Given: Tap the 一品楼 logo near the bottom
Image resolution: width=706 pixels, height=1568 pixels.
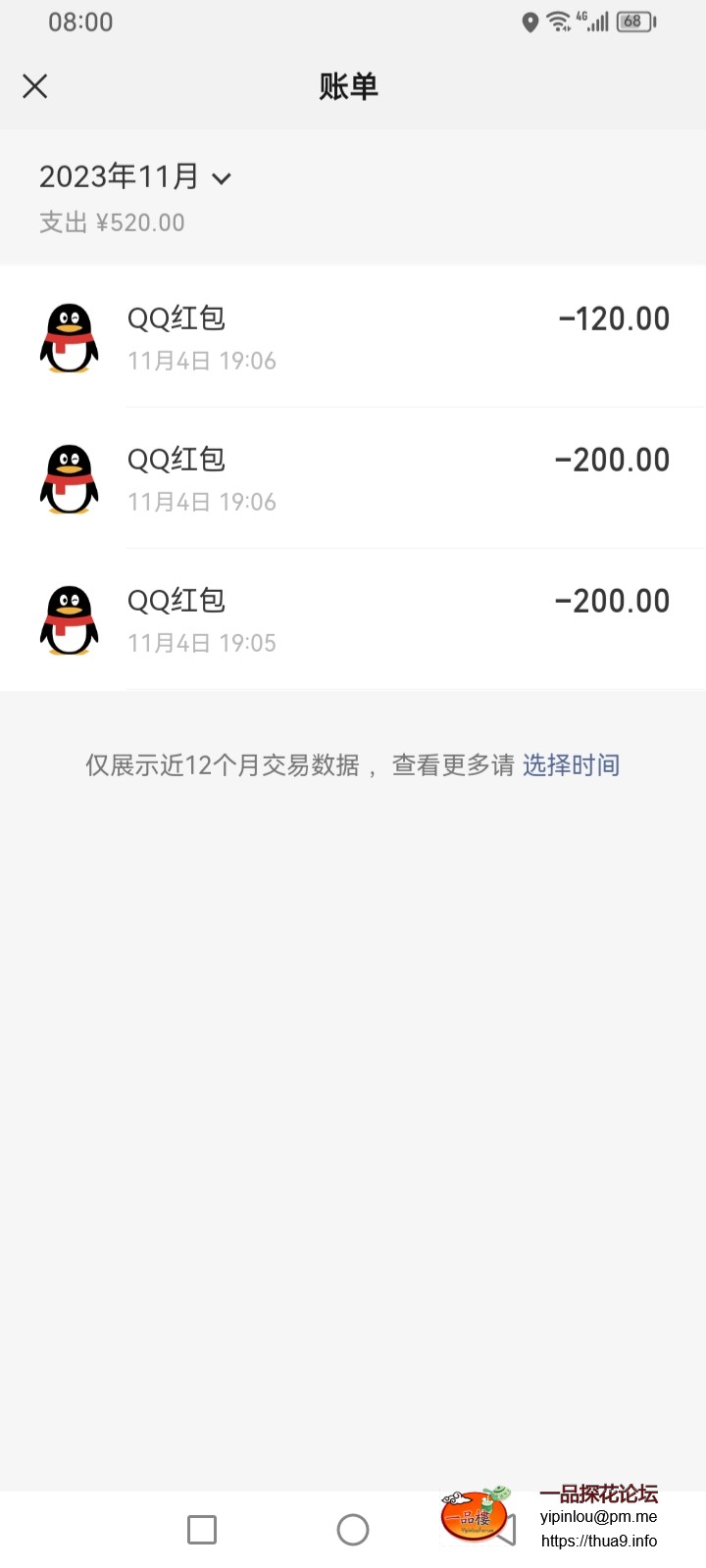Looking at the screenshot, I should click(475, 1516).
